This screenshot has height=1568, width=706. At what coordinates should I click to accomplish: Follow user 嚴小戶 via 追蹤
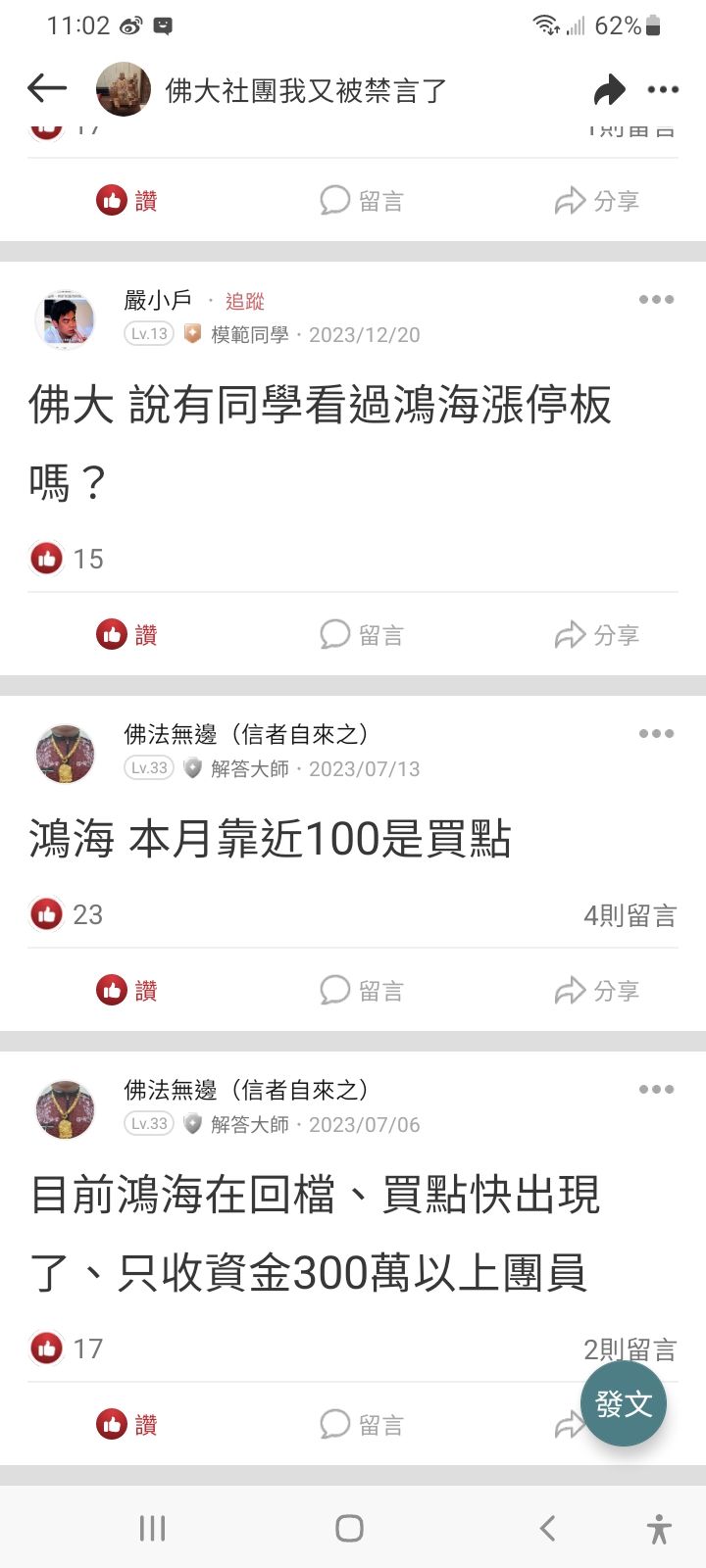tap(244, 301)
